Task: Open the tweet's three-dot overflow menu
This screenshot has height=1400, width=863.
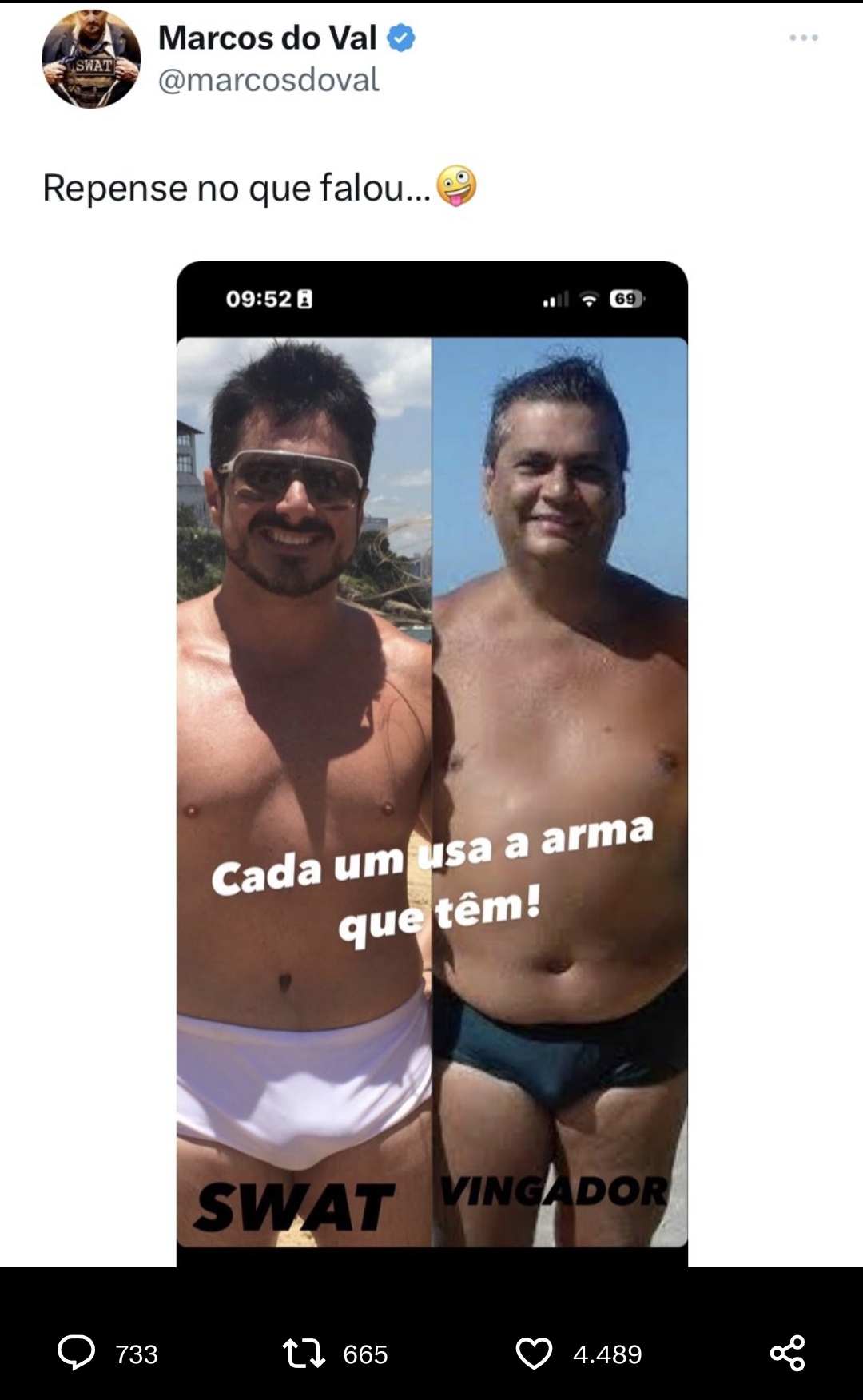Action: pos(803,38)
